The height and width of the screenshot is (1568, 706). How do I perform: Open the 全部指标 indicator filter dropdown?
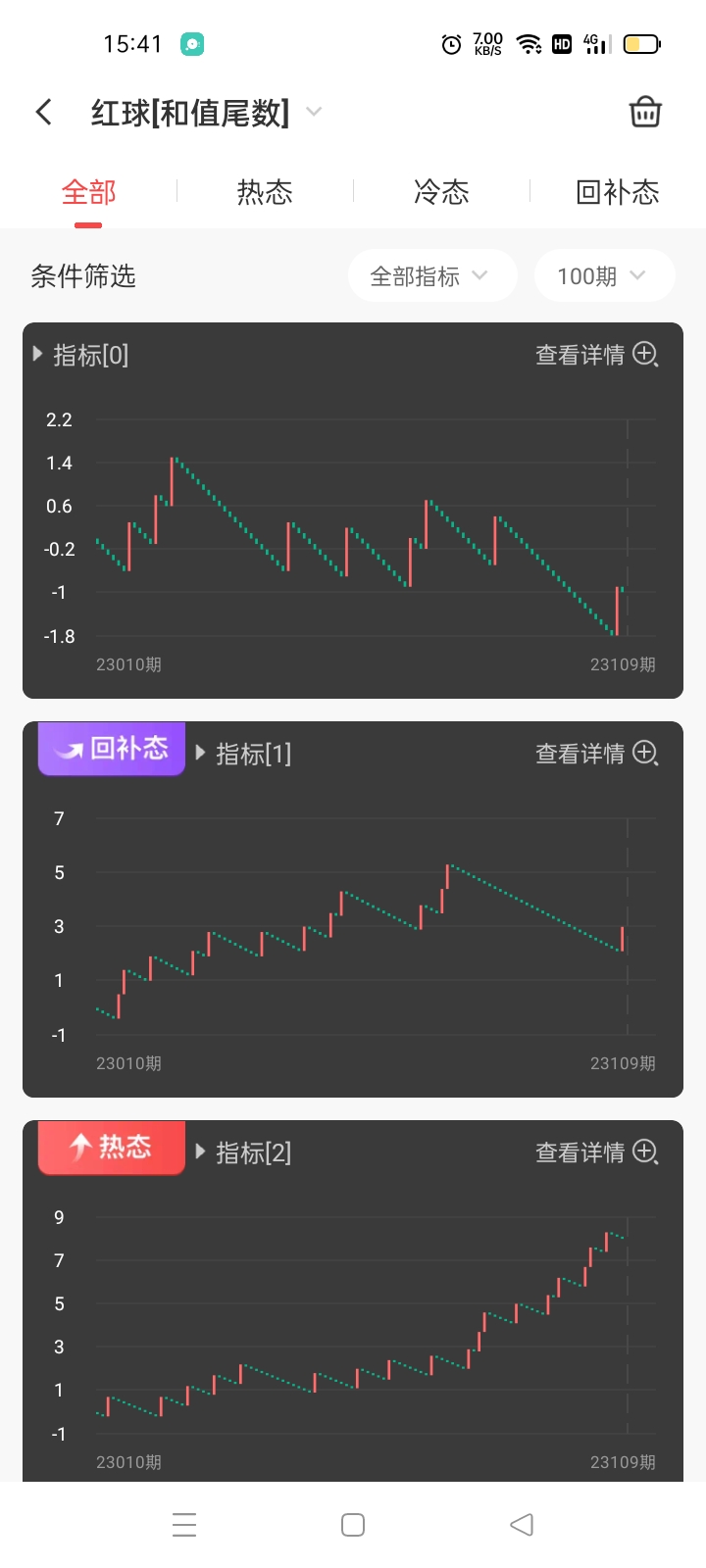(432, 275)
